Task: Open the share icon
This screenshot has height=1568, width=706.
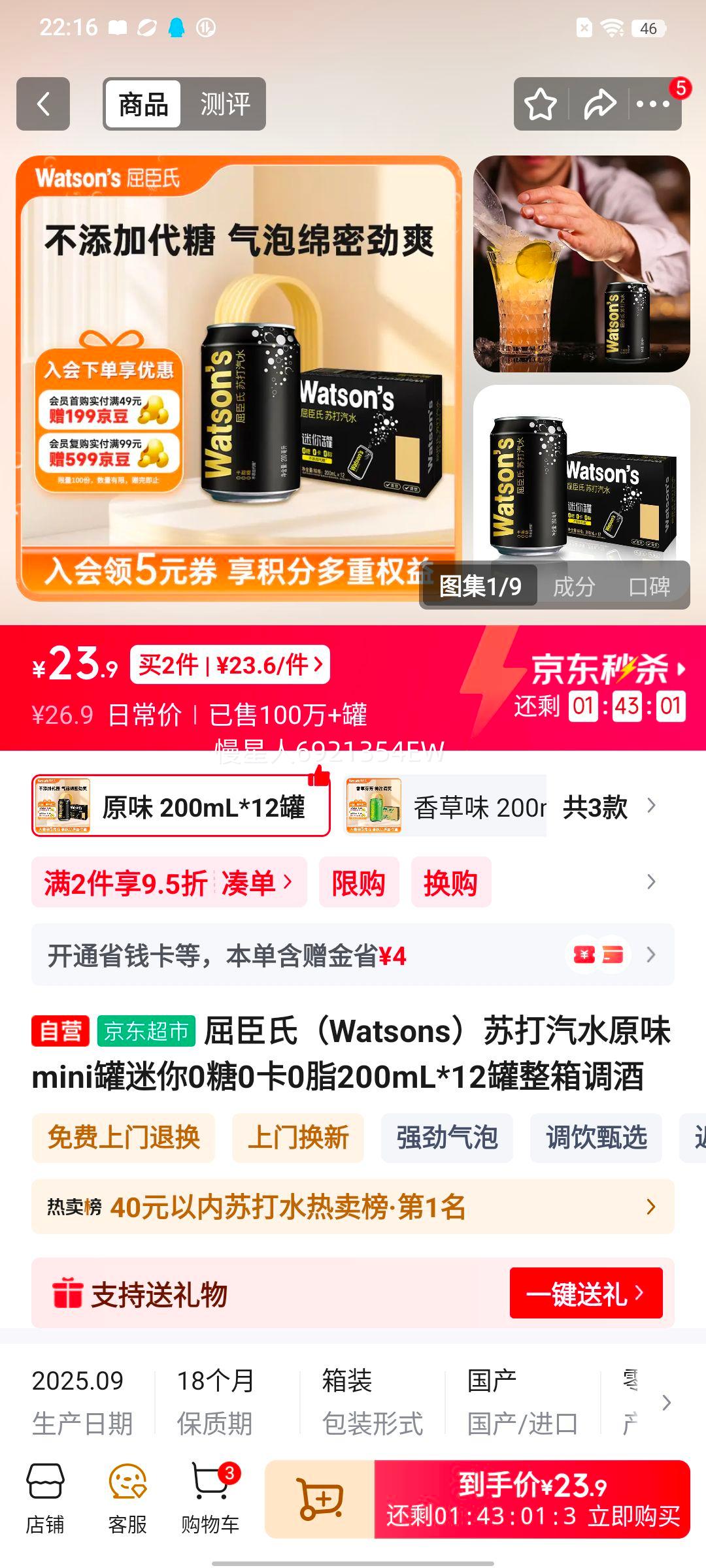Action: pos(599,103)
